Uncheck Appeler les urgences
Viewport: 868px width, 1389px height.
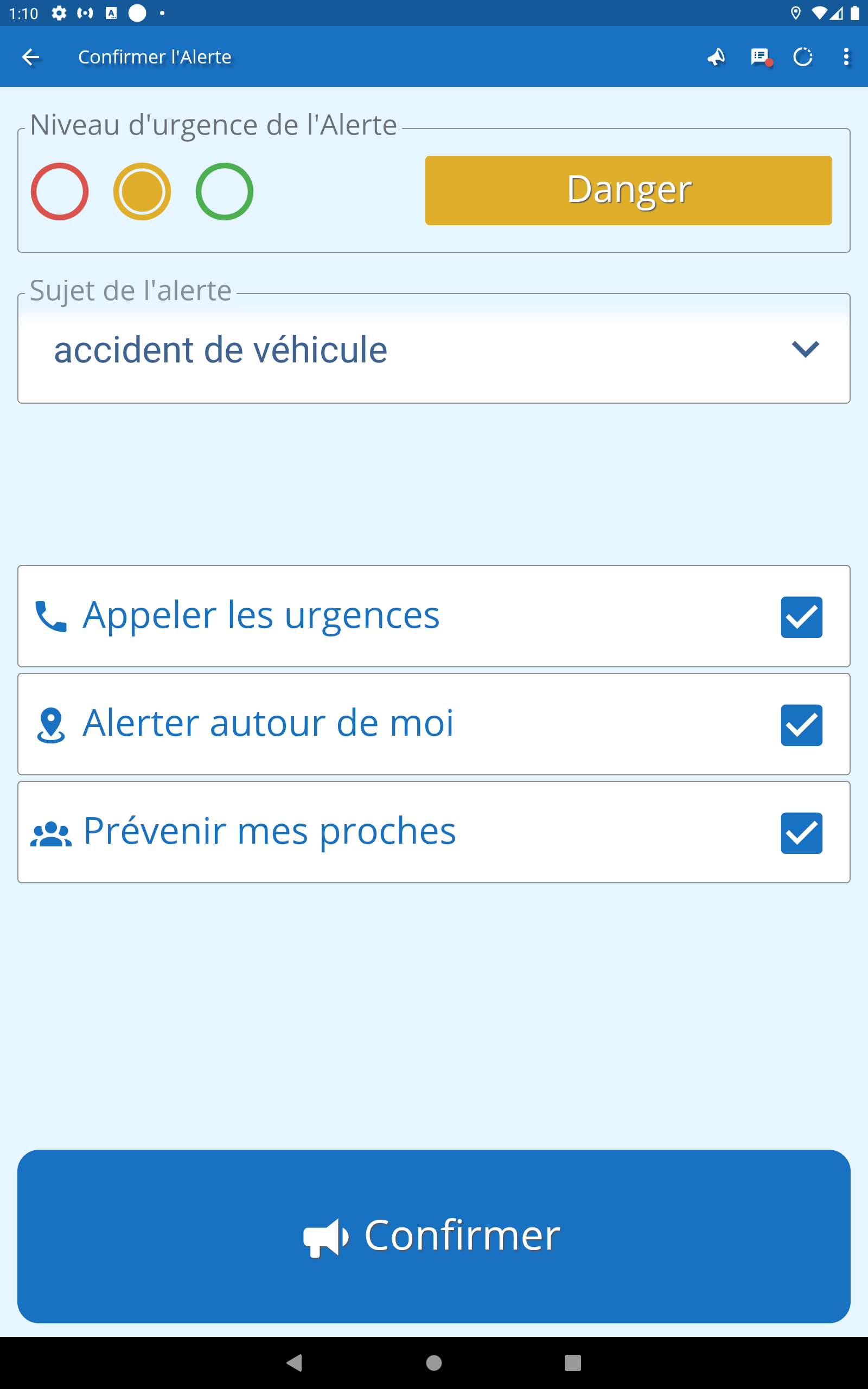(x=801, y=617)
